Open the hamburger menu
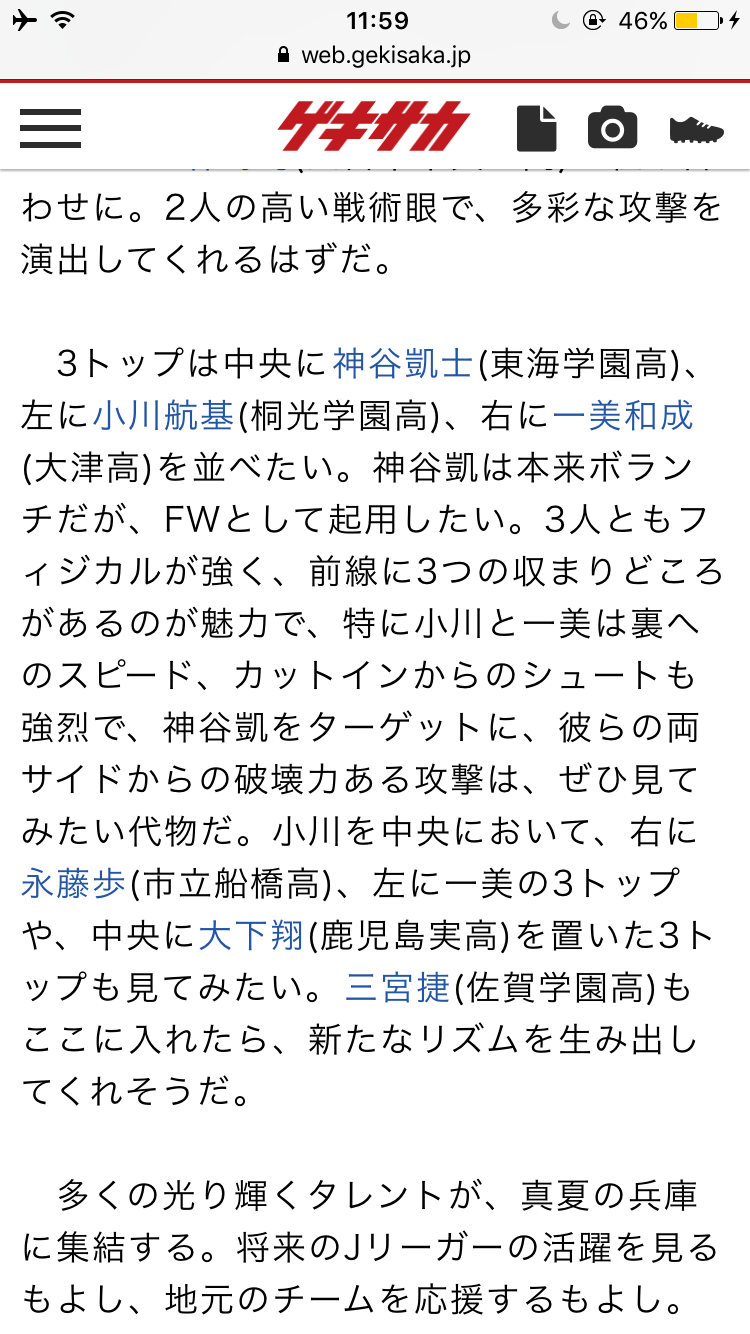Viewport: 750px width, 1334px height. click(50, 128)
